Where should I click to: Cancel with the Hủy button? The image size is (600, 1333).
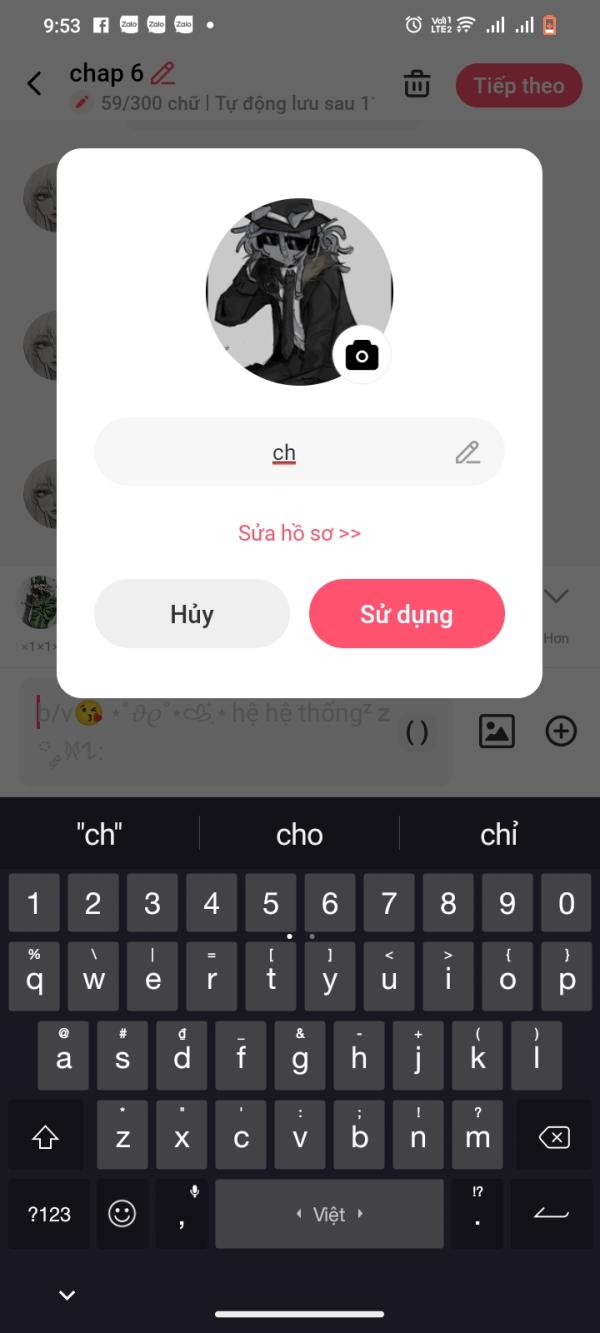click(x=192, y=613)
